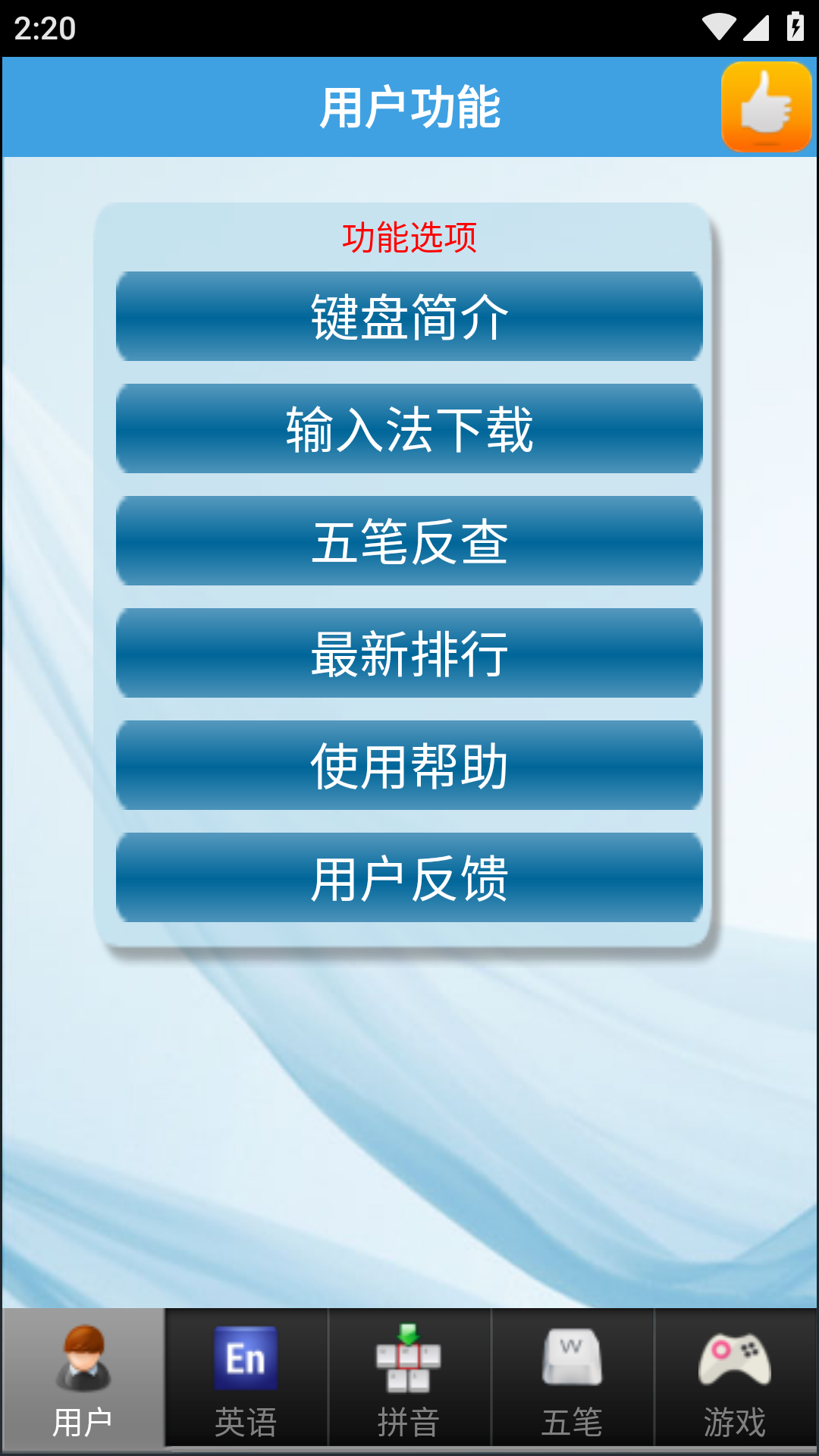Open 输入法下载 (input method download)
The width and height of the screenshot is (819, 1456).
[409, 428]
